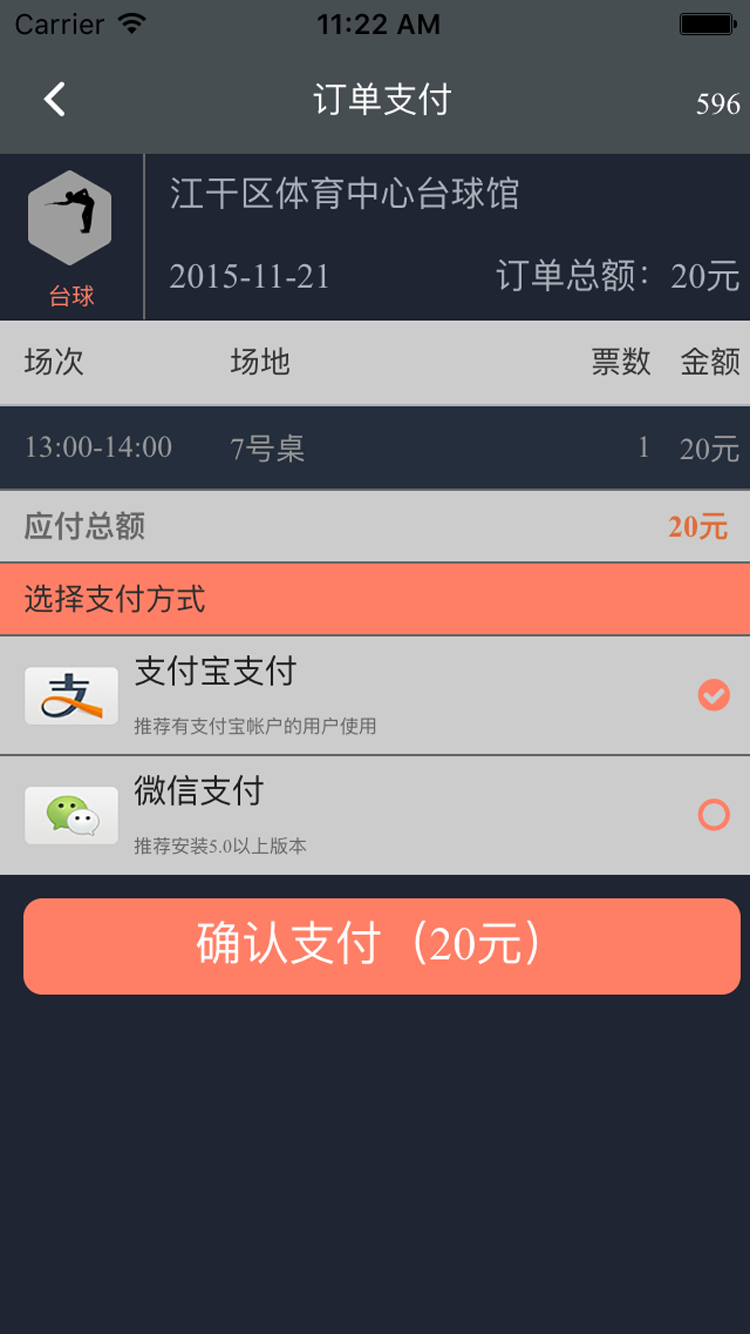Image resolution: width=750 pixels, height=1334 pixels.
Task: Tap the checked Alipay selection mark
Action: pyautogui.click(x=714, y=694)
